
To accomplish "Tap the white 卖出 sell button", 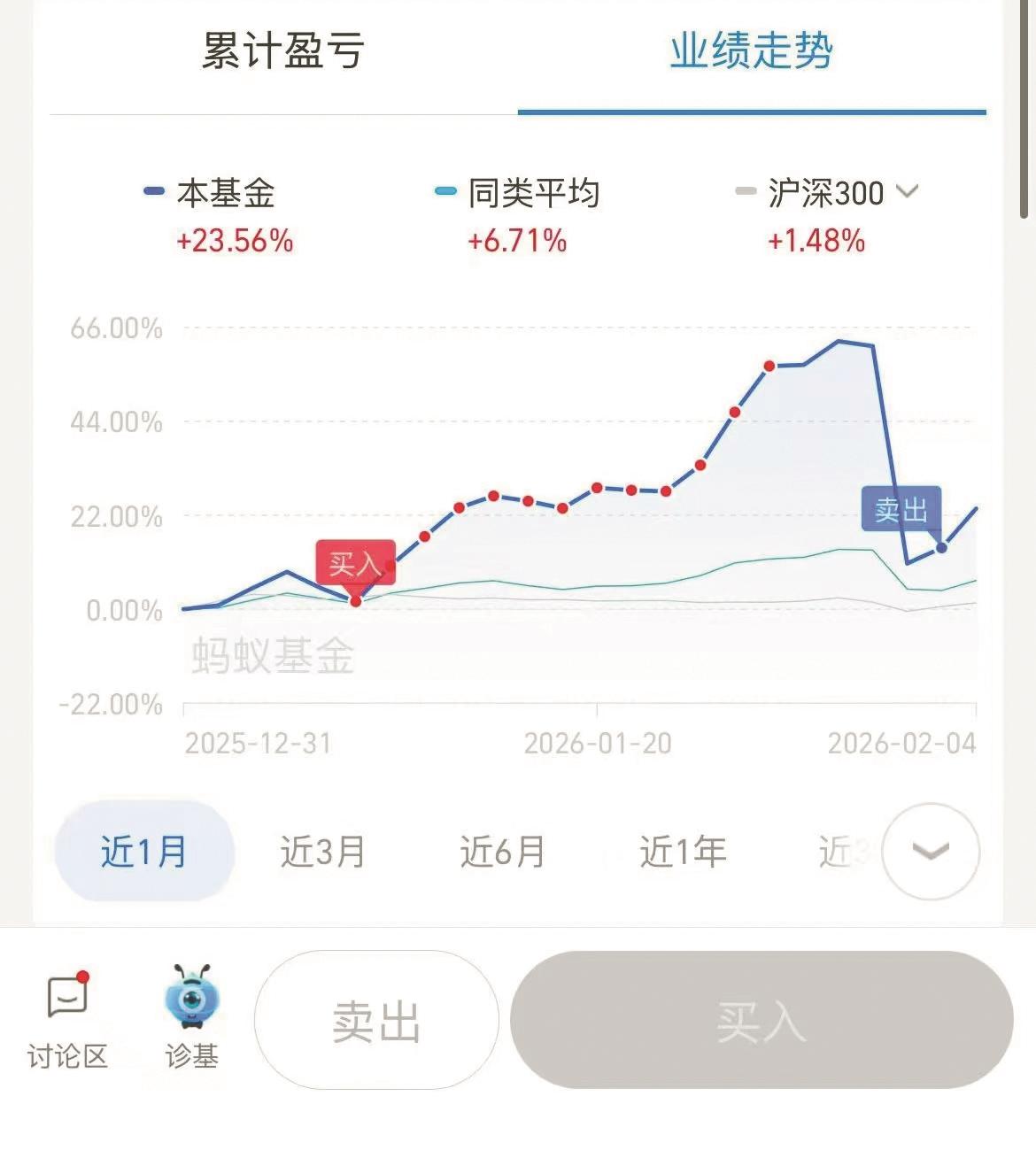I will 376,1021.
